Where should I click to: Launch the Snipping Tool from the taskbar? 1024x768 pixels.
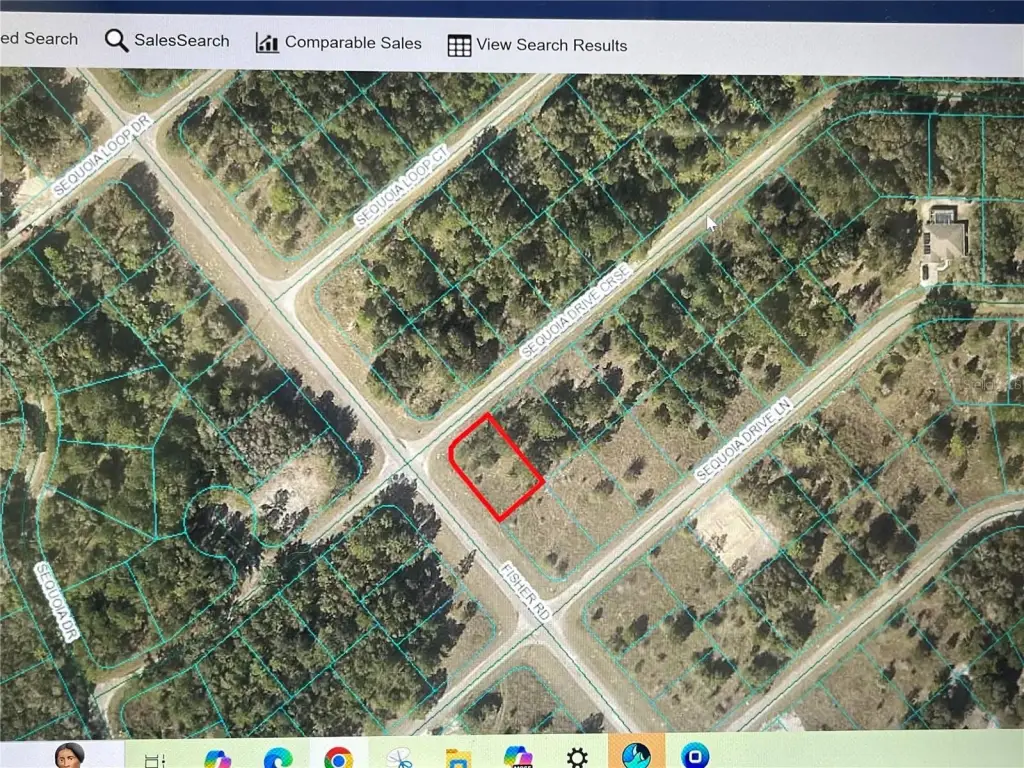pos(399,758)
